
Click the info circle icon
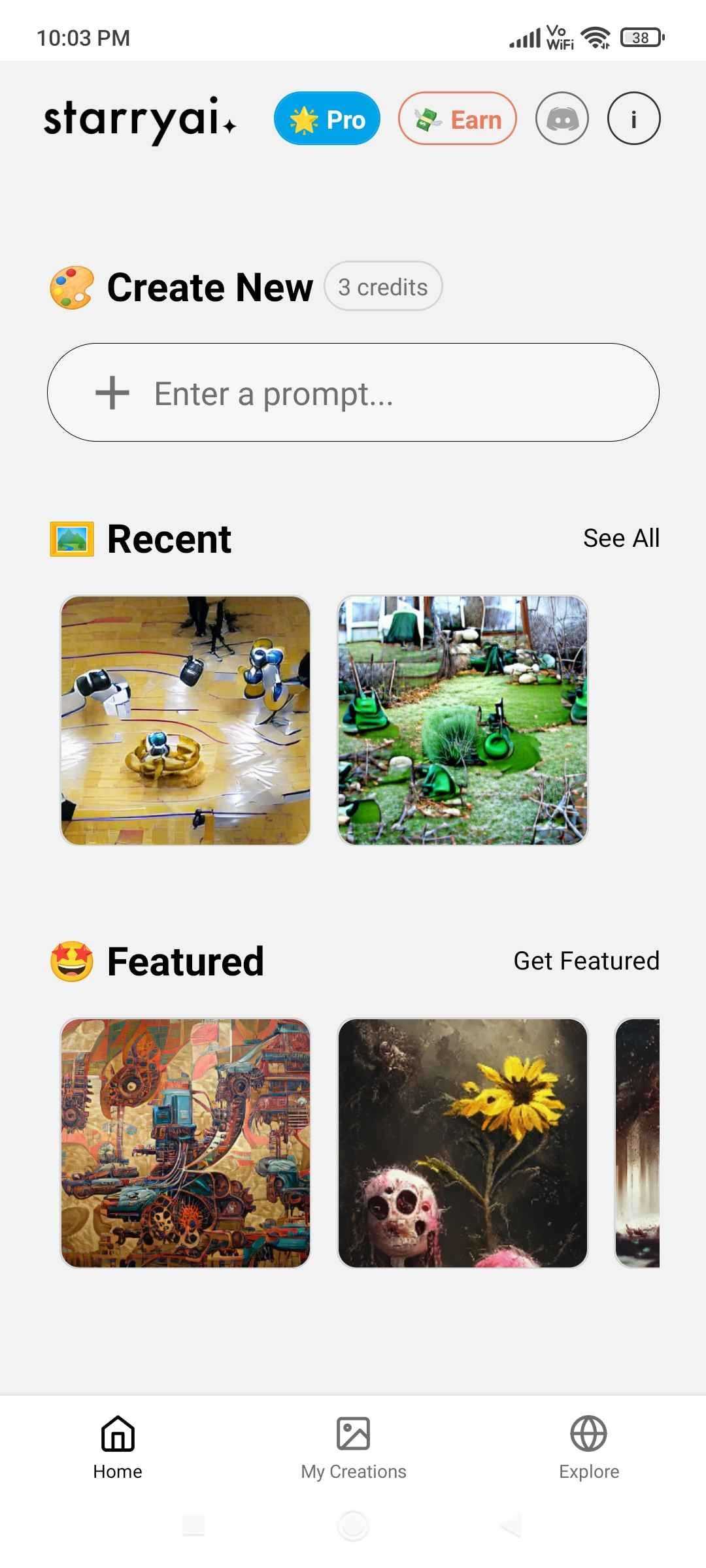point(633,118)
